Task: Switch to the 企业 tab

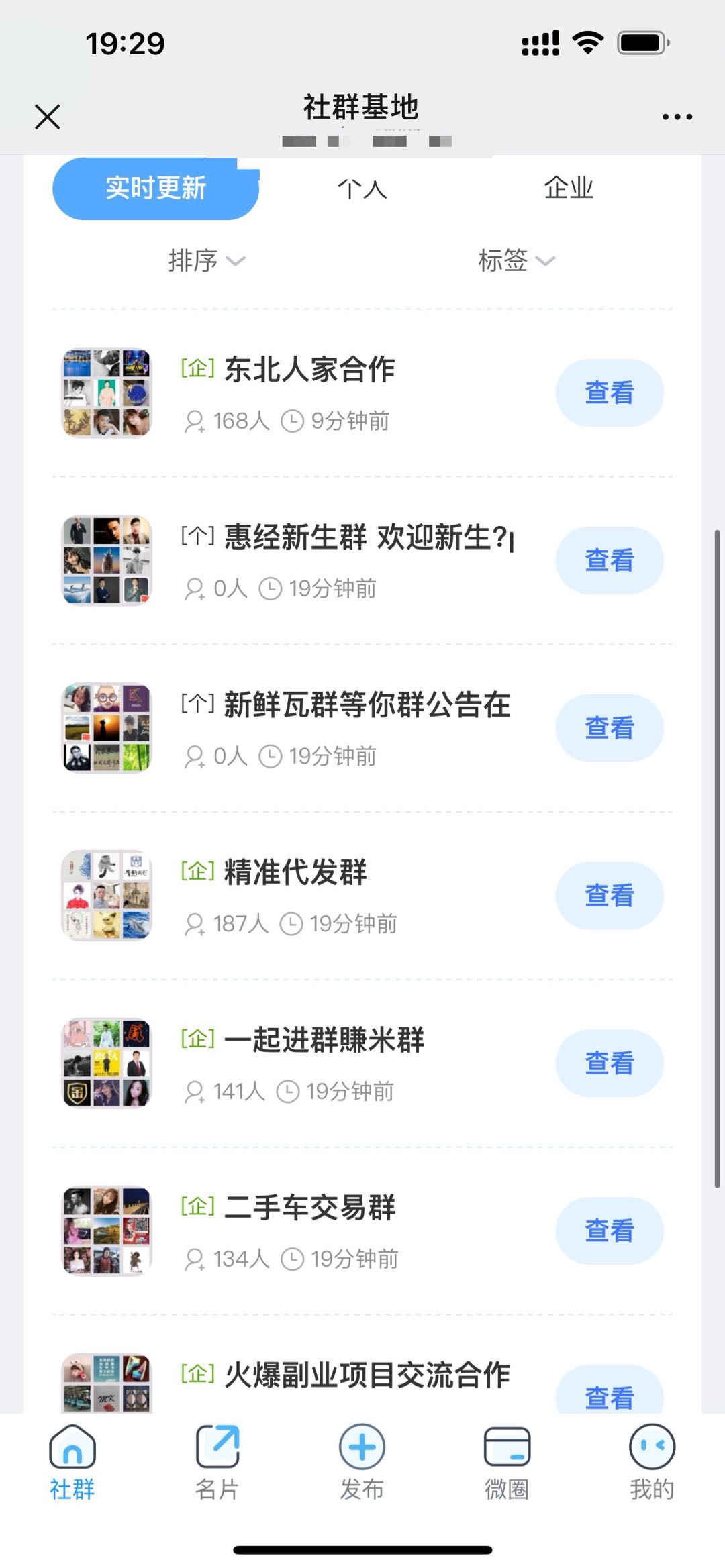Action: pos(568,189)
